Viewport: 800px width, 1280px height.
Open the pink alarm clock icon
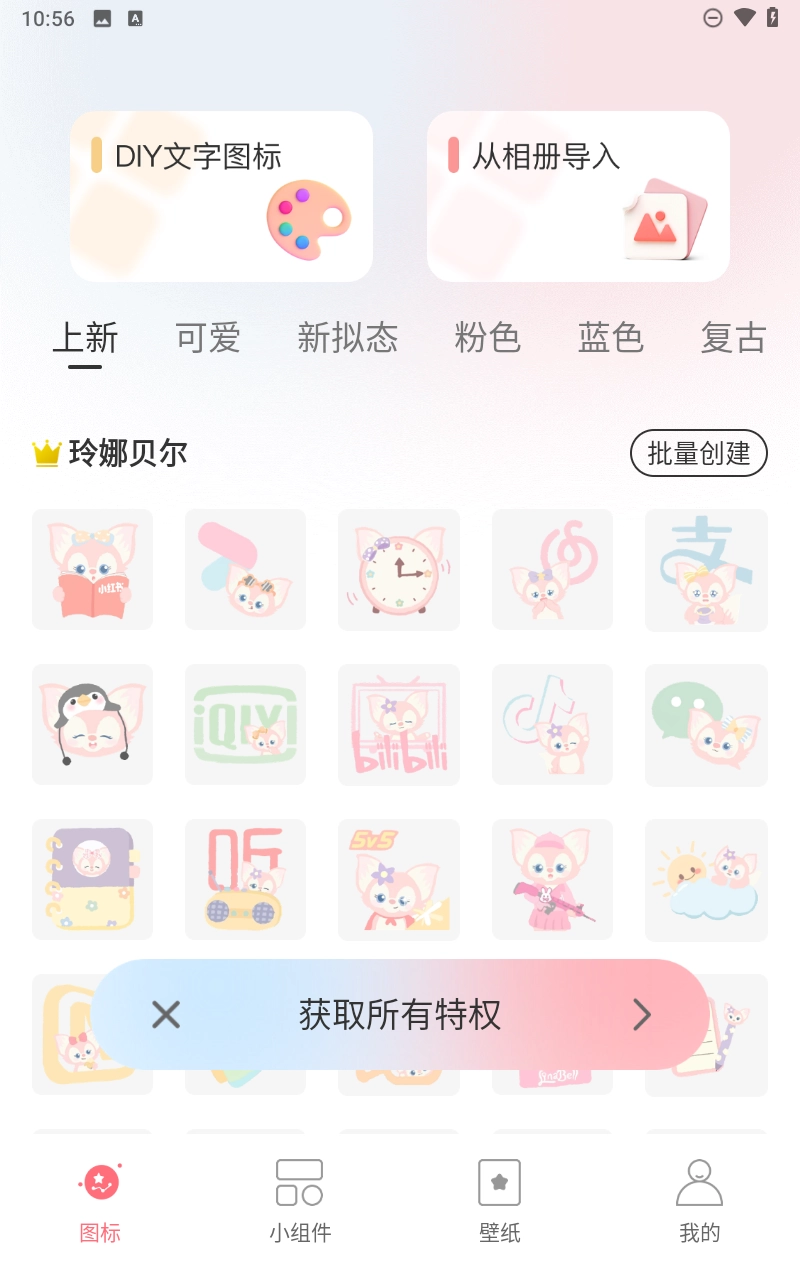point(399,570)
